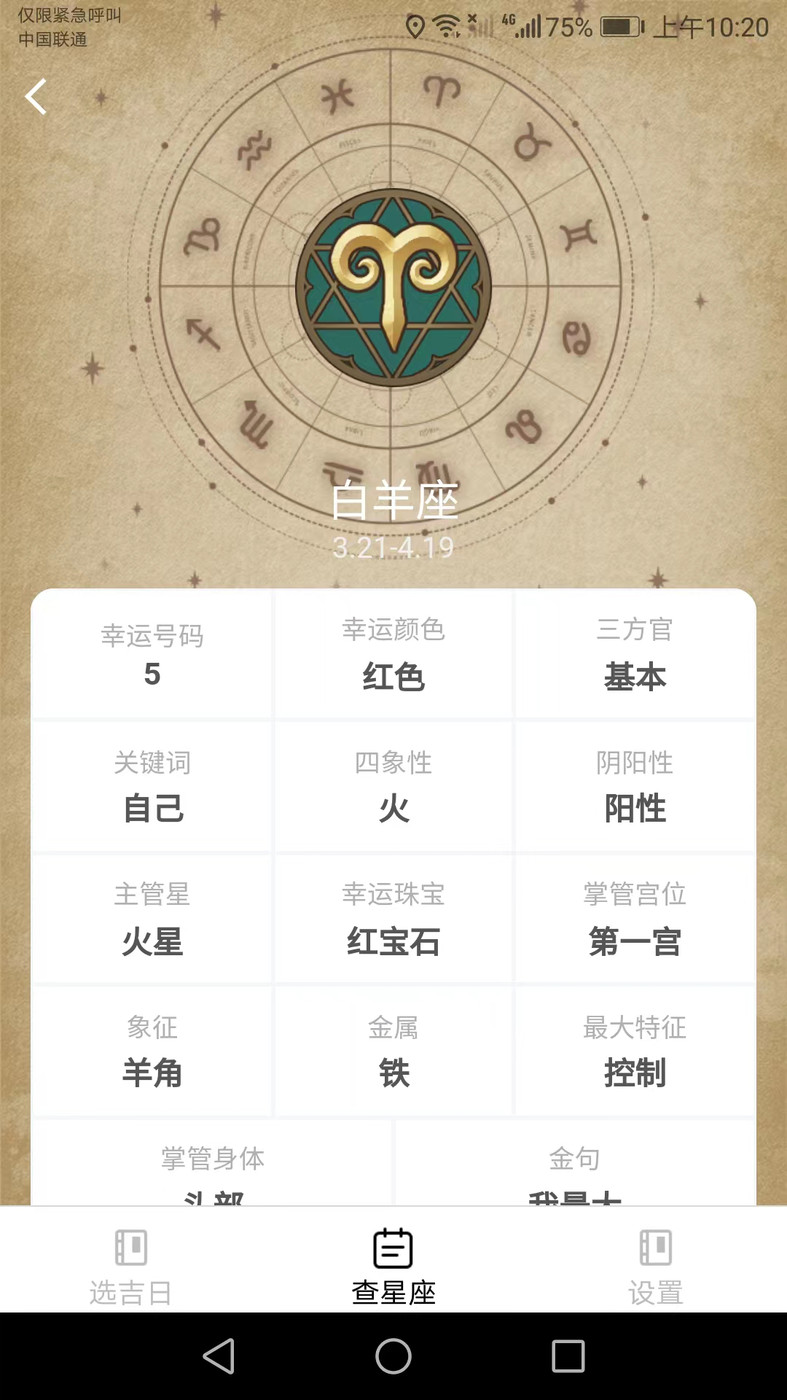Tap the 设置 icon in bottom bar
Screen dimensions: 787x1400
pos(656,1247)
